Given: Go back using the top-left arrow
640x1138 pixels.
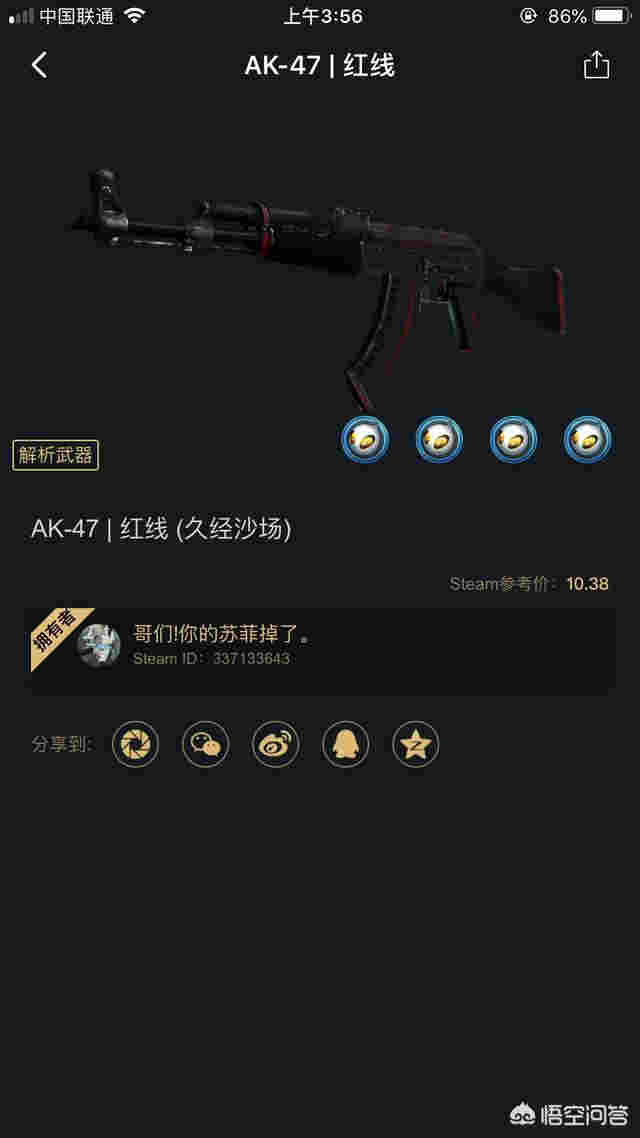Looking at the screenshot, I should click(39, 66).
